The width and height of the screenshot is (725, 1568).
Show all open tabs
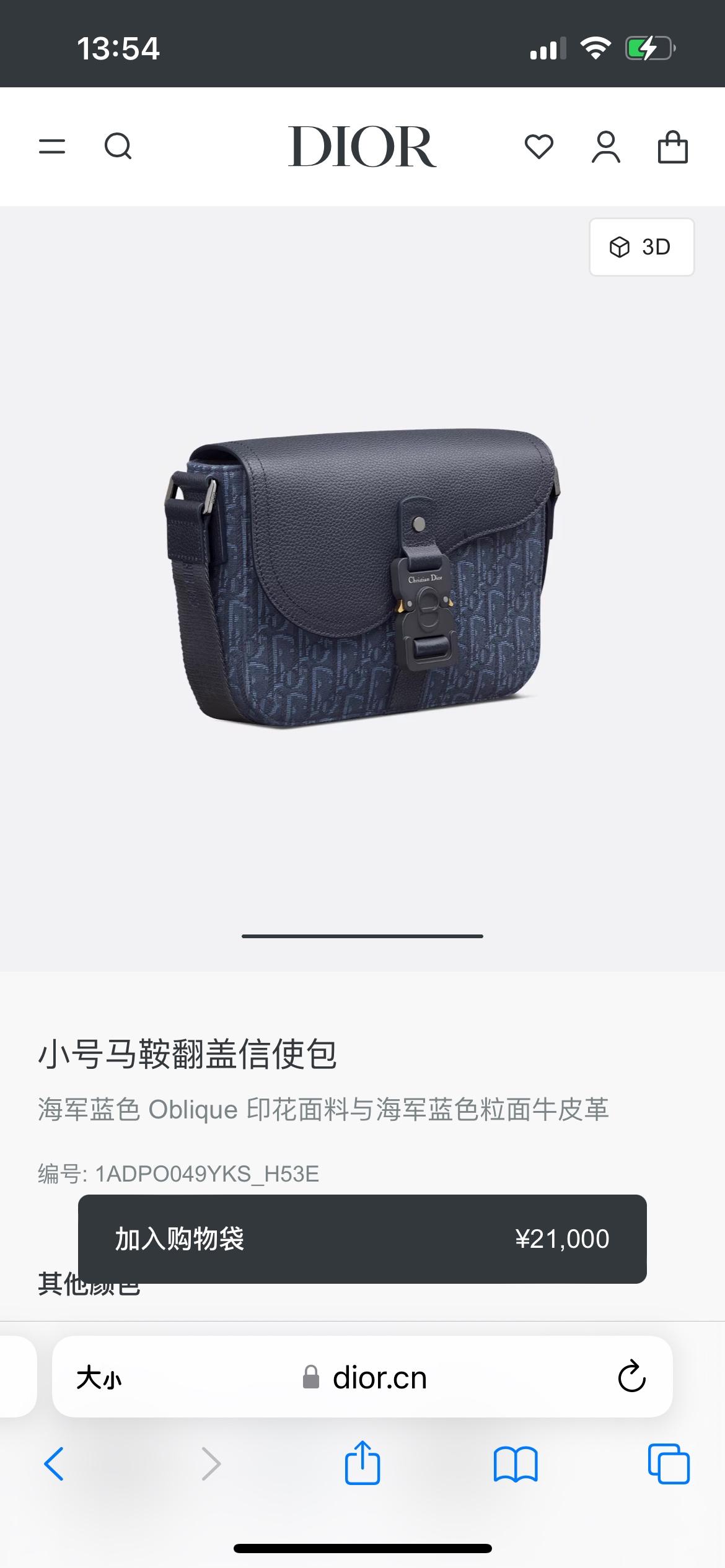pos(669,1464)
